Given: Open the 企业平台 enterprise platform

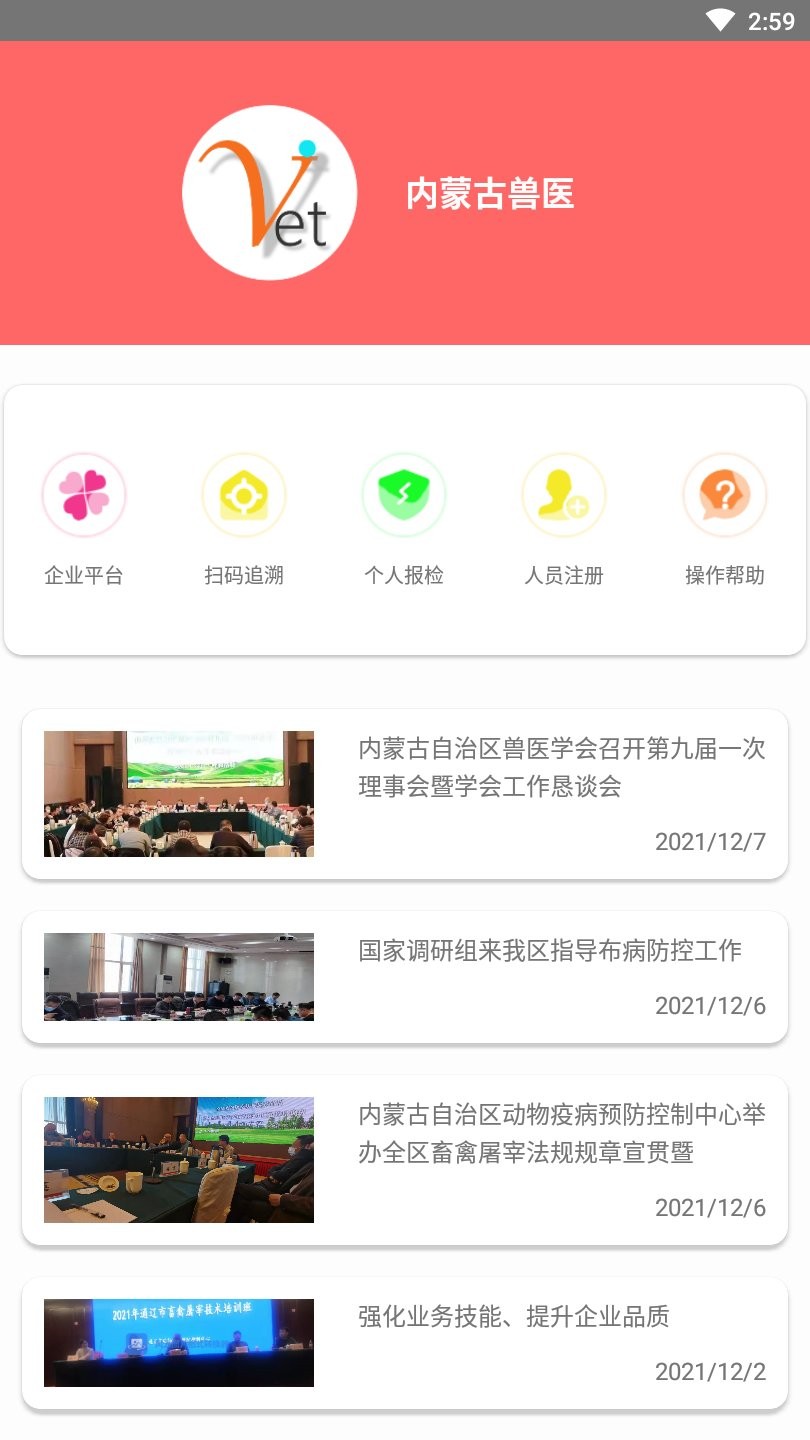Looking at the screenshot, I should tap(84, 496).
